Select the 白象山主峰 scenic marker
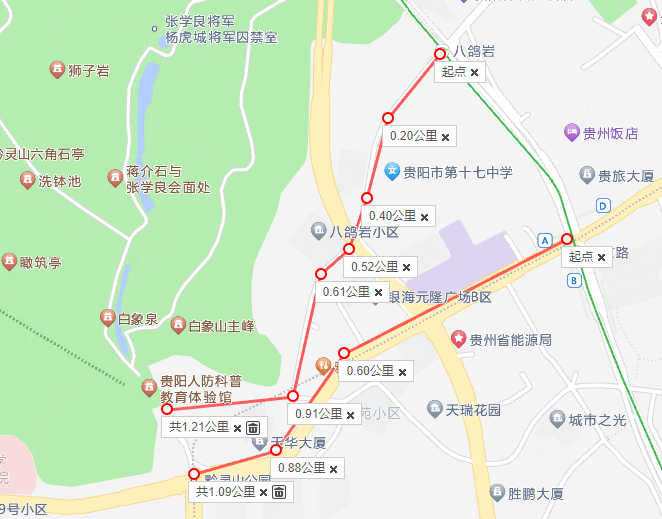The height and width of the screenshot is (519, 662). tap(179, 325)
